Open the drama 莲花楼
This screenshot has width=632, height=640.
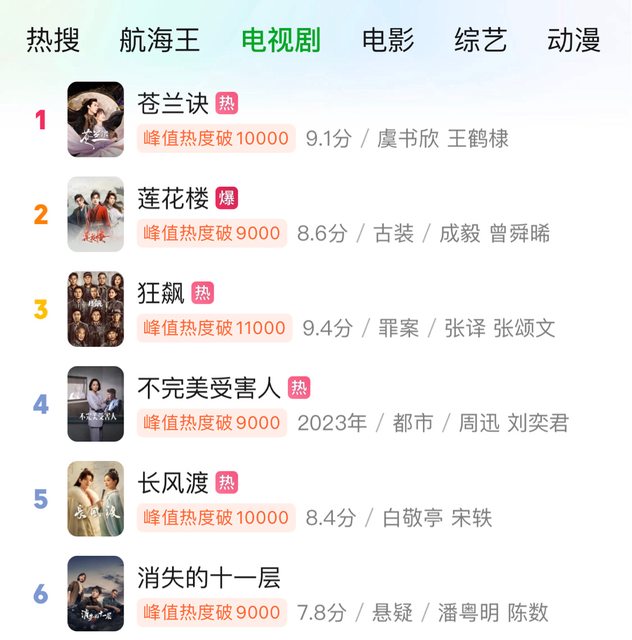pyautogui.click(x=173, y=198)
